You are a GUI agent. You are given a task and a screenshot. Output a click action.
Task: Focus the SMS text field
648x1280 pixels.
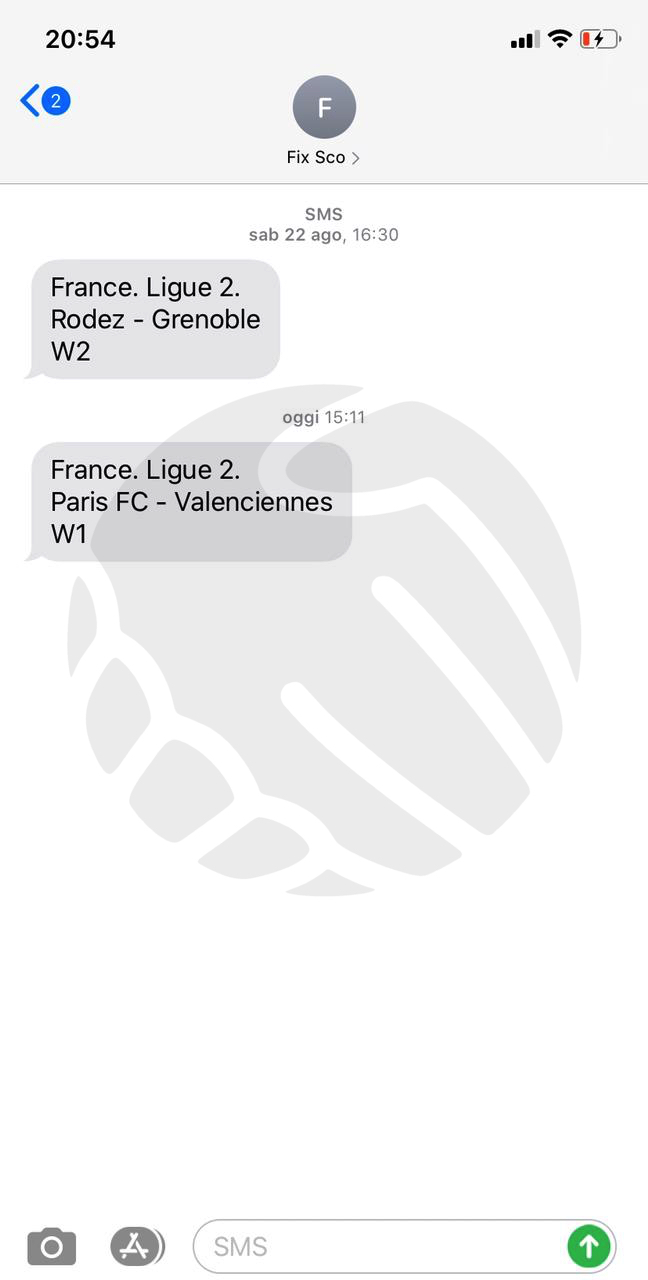(x=380, y=1246)
